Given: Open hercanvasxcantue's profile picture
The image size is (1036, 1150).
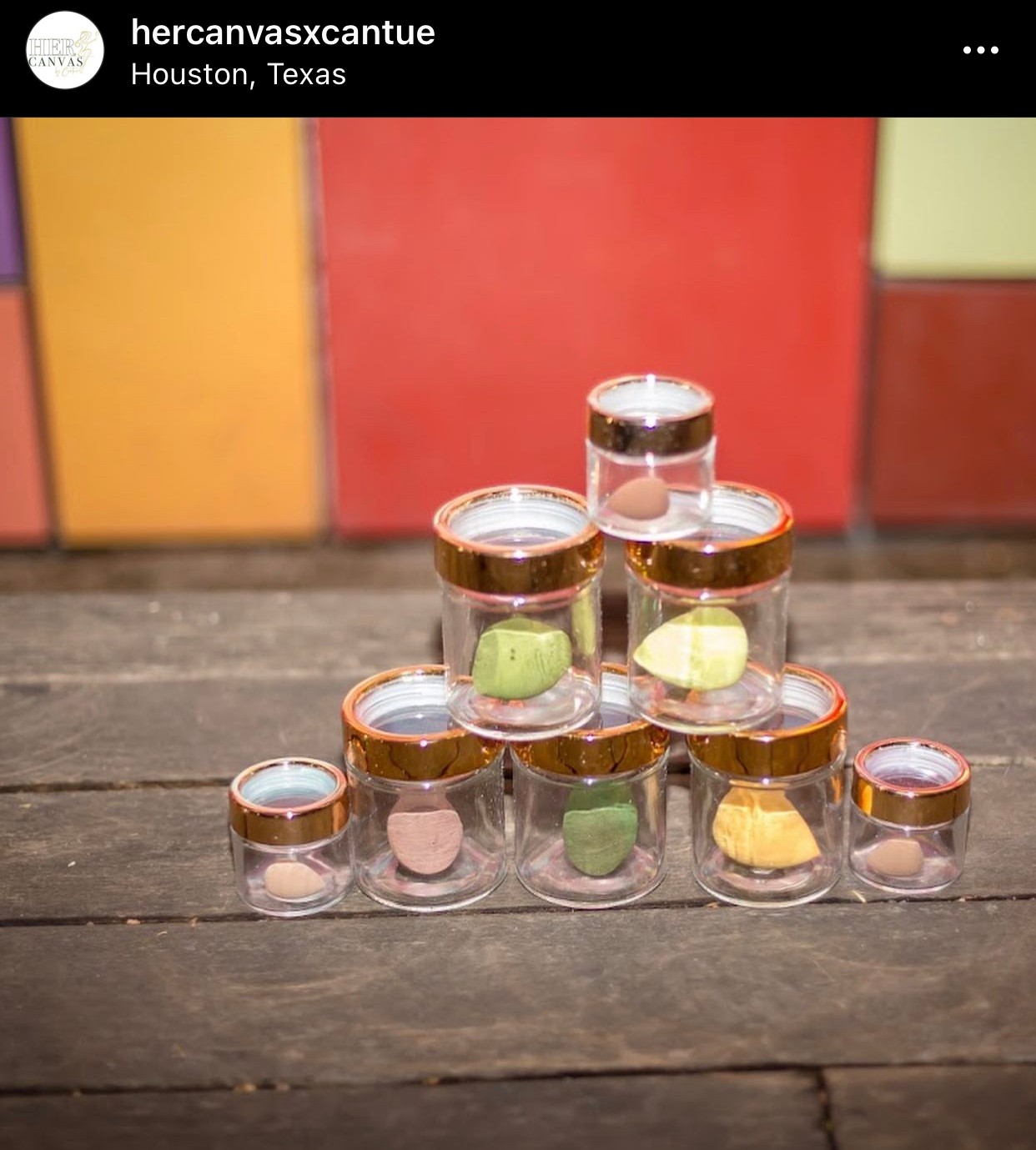Looking at the screenshot, I should coord(65,50).
